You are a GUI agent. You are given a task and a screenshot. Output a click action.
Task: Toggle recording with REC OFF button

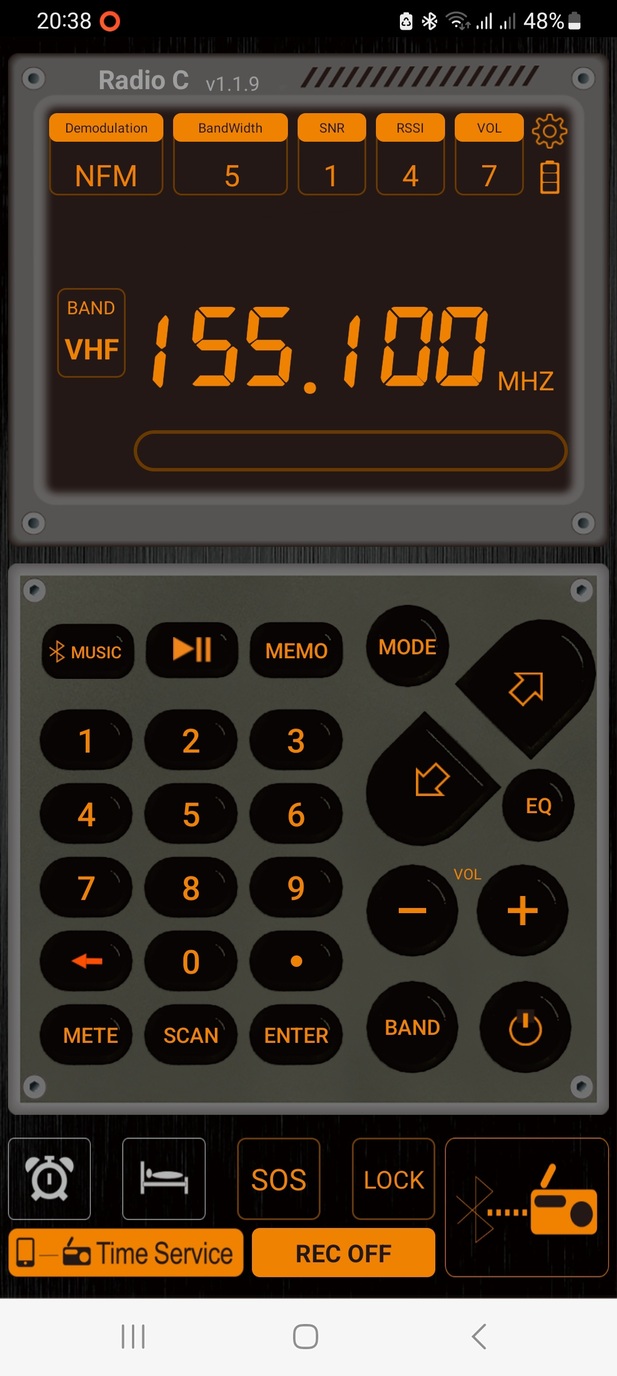click(343, 1253)
